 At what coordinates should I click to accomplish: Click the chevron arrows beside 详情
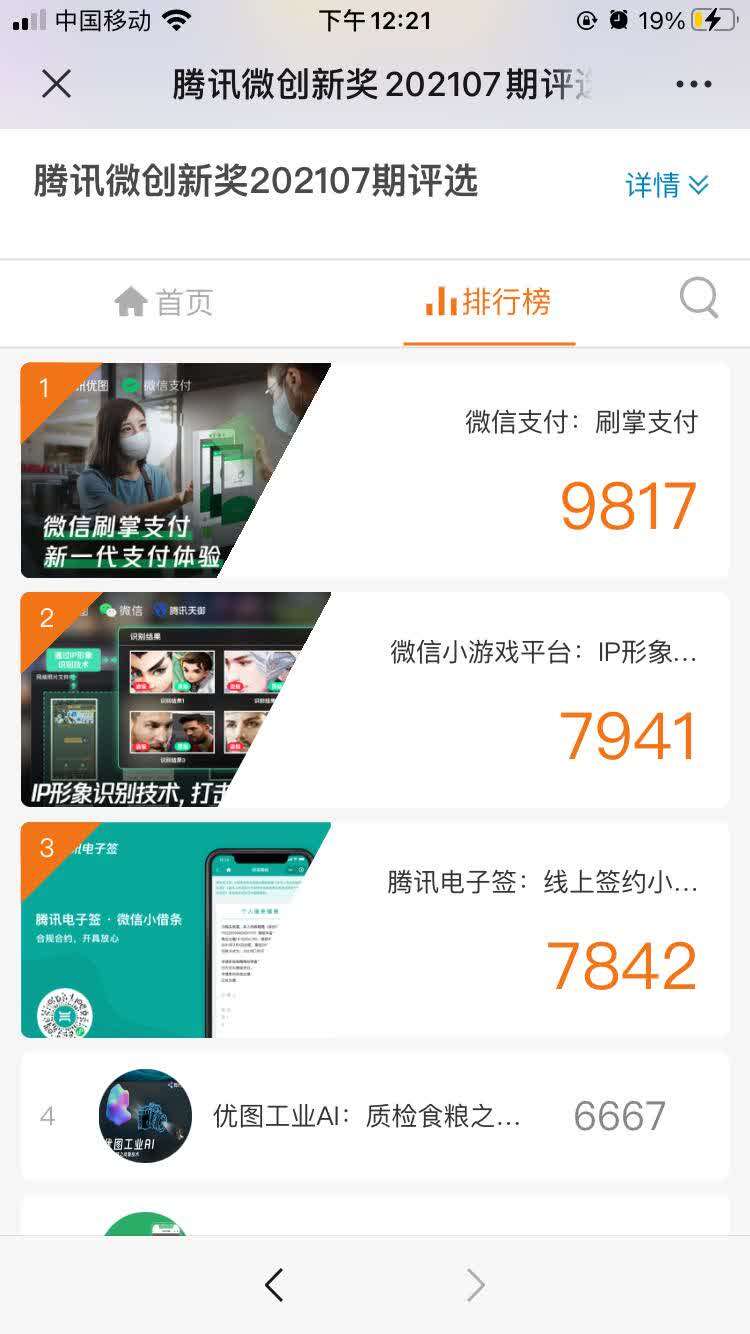click(x=697, y=187)
